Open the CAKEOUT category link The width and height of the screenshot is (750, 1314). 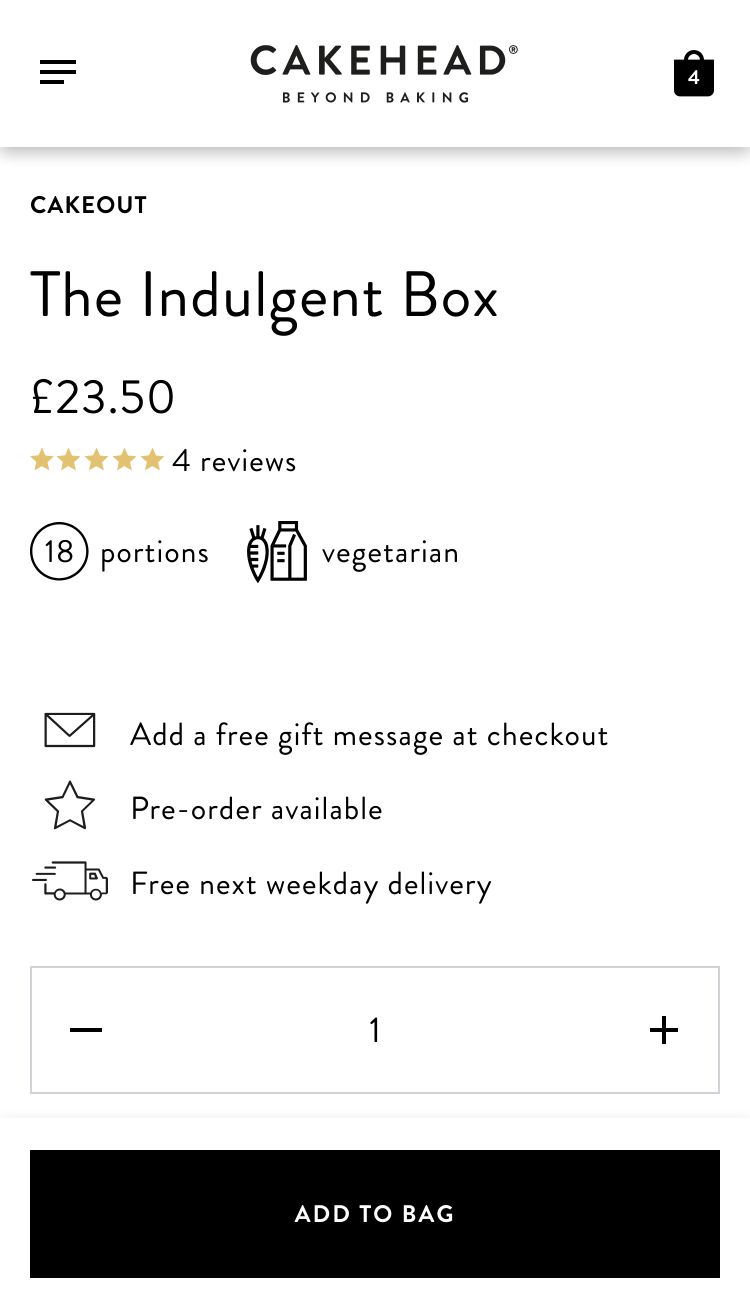(x=89, y=205)
